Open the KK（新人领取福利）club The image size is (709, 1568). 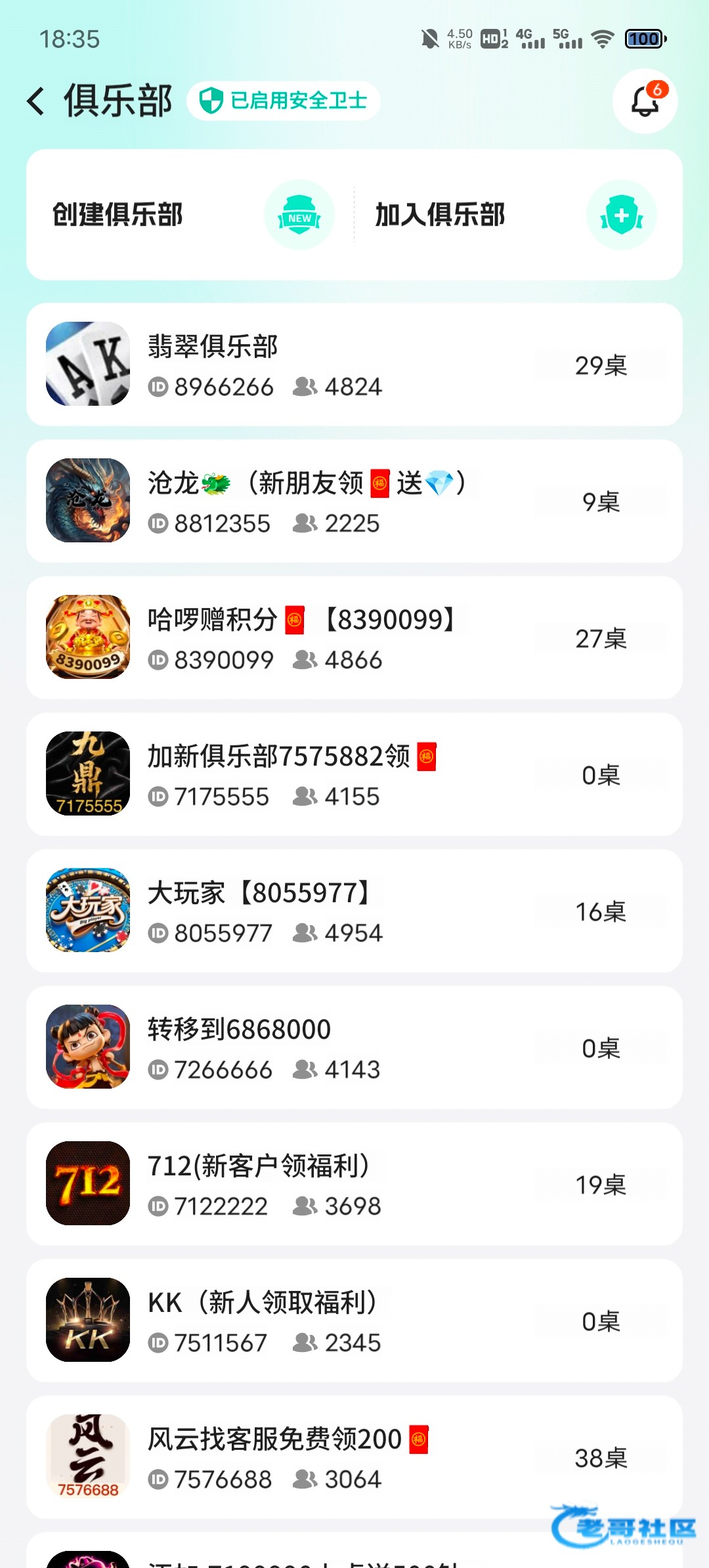[x=354, y=1321]
